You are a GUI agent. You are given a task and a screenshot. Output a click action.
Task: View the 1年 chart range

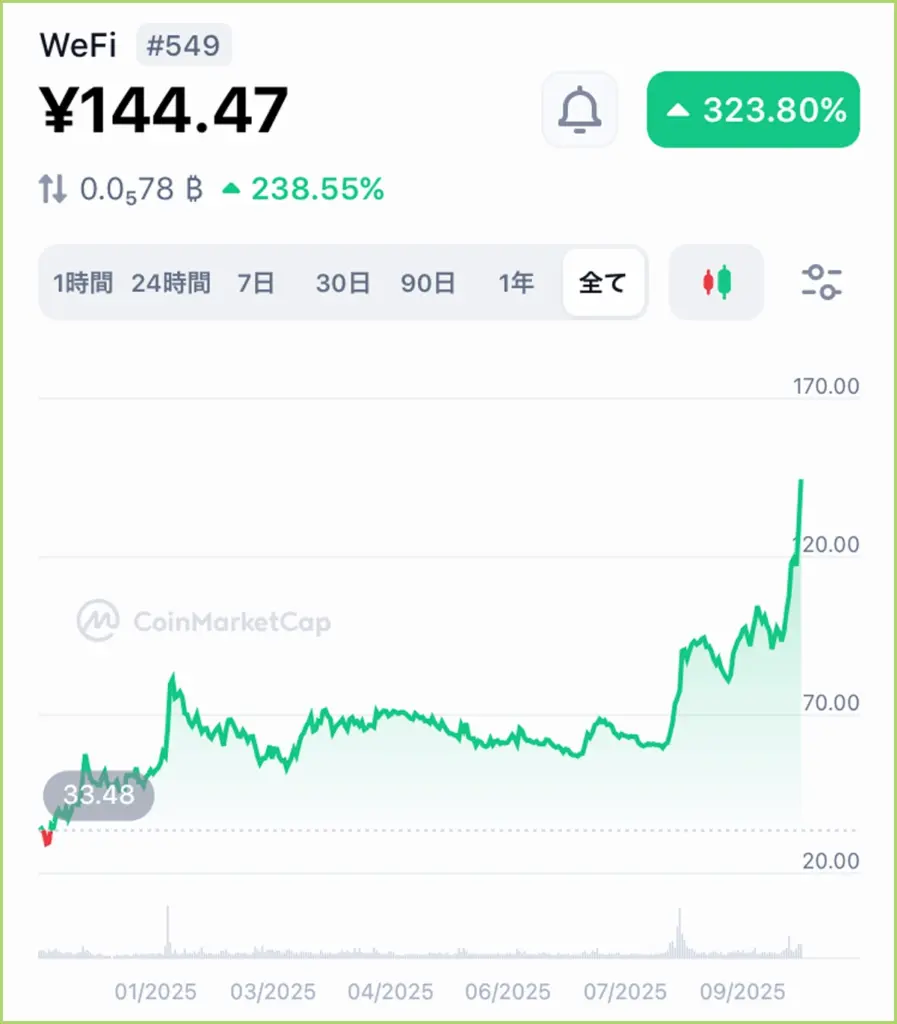pos(516,283)
